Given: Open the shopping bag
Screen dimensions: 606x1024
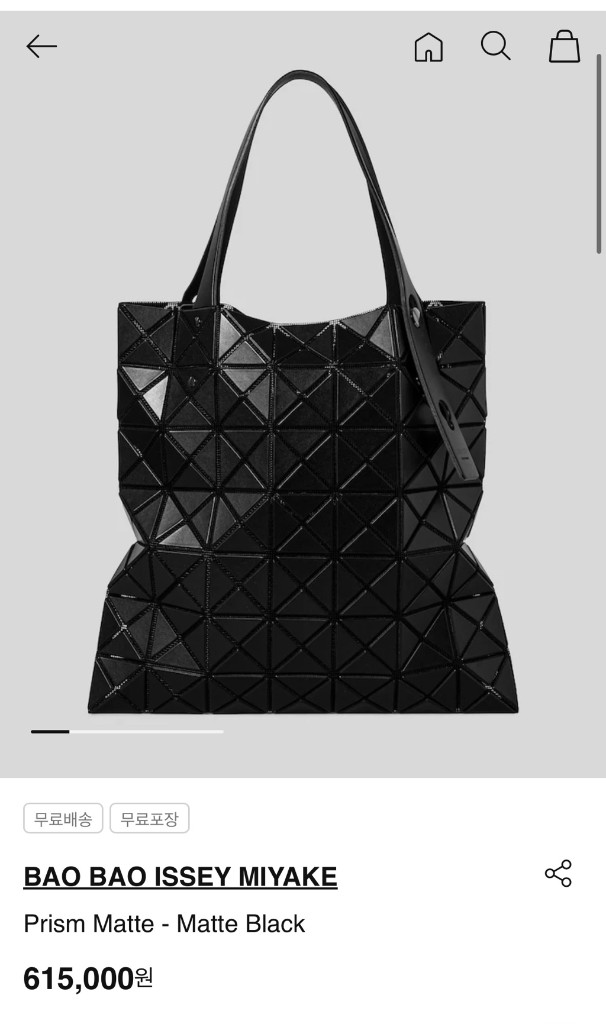Looking at the screenshot, I should pyautogui.click(x=564, y=46).
